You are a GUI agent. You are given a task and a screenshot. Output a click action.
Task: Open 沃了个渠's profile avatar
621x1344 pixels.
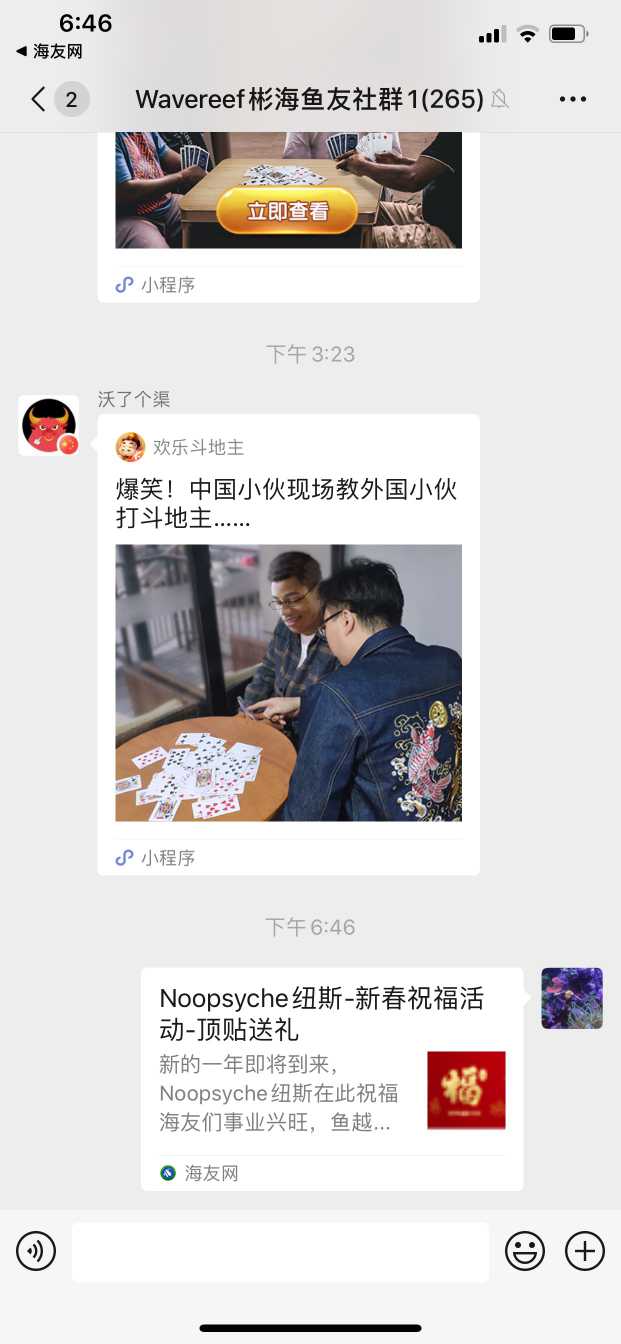point(48,425)
